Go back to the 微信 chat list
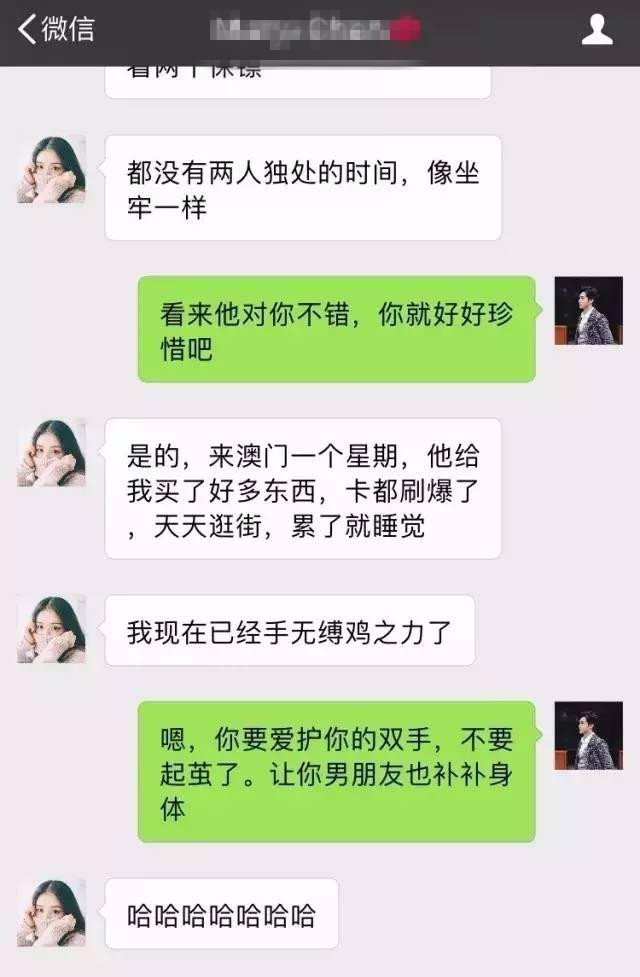Screen dimensions: 640x977 tap(56, 29)
